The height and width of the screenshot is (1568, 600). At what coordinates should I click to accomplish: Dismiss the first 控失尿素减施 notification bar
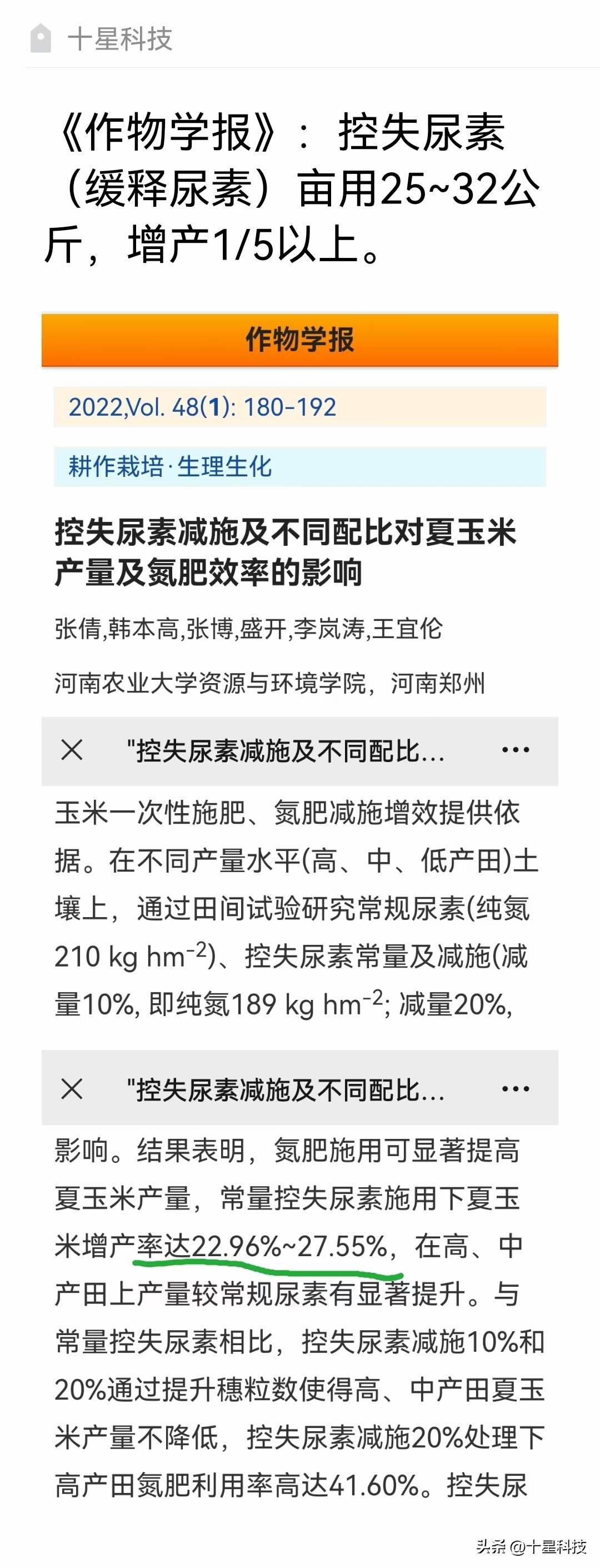[73, 750]
